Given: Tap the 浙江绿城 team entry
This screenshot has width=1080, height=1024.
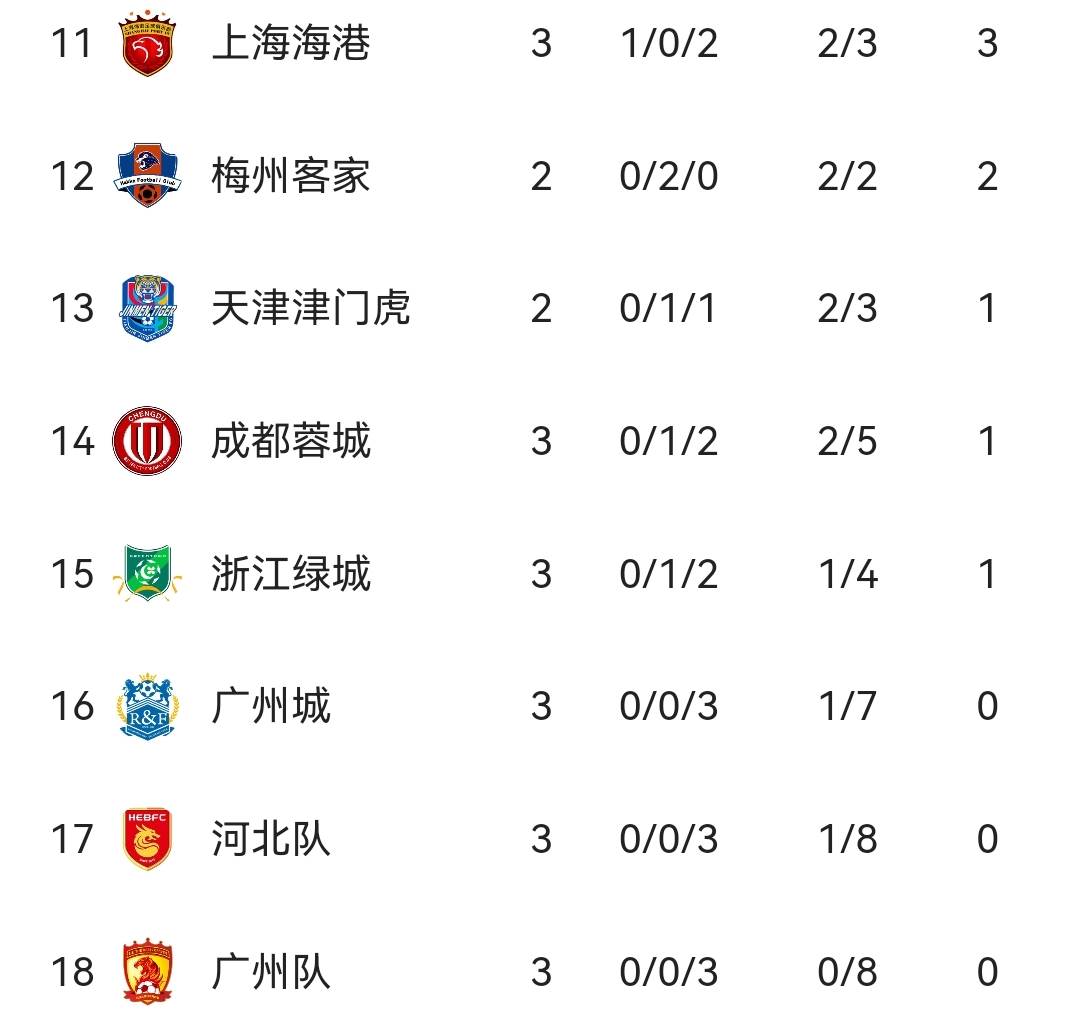Looking at the screenshot, I should pyautogui.click(x=290, y=574).
